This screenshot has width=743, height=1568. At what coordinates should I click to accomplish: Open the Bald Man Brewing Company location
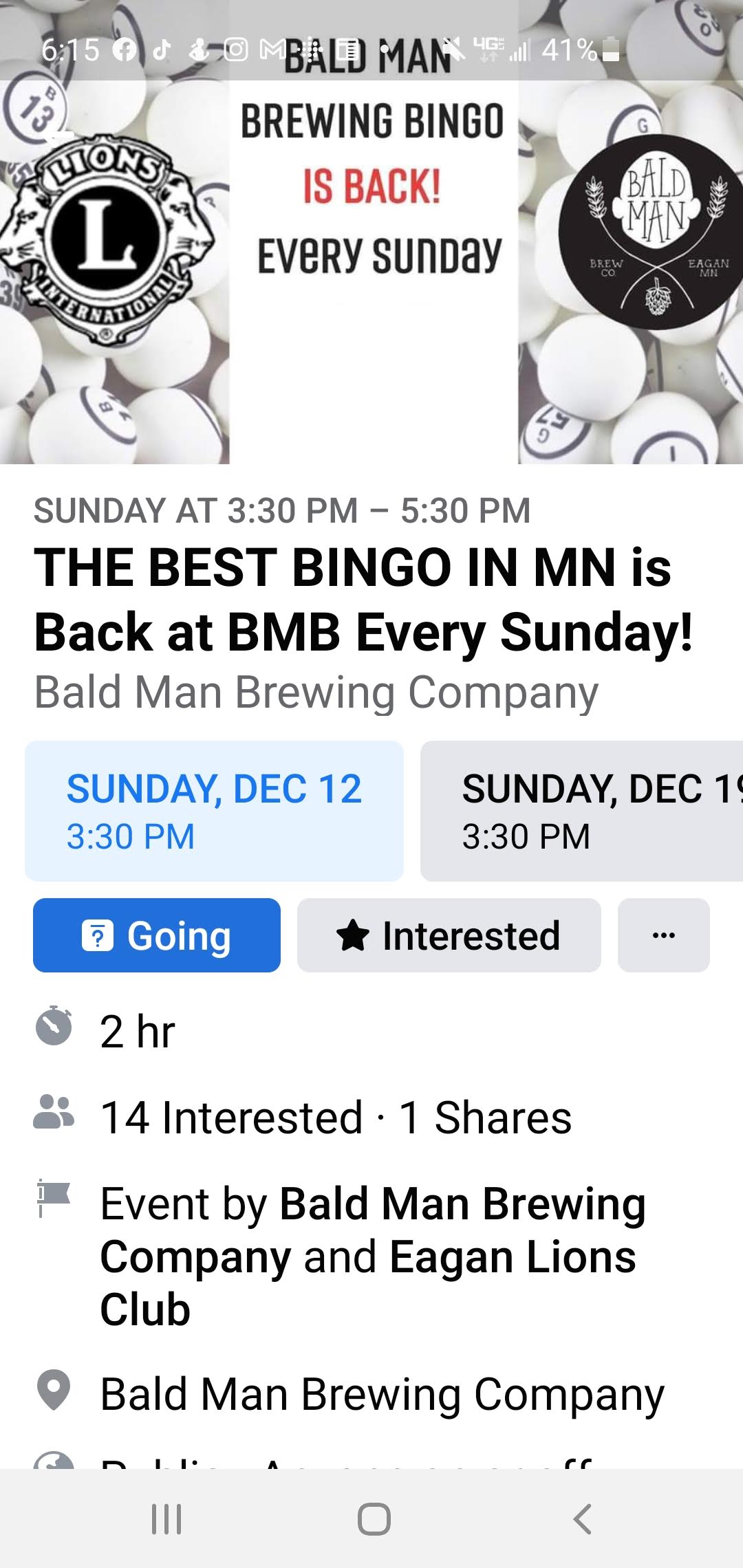pyautogui.click(x=383, y=1395)
